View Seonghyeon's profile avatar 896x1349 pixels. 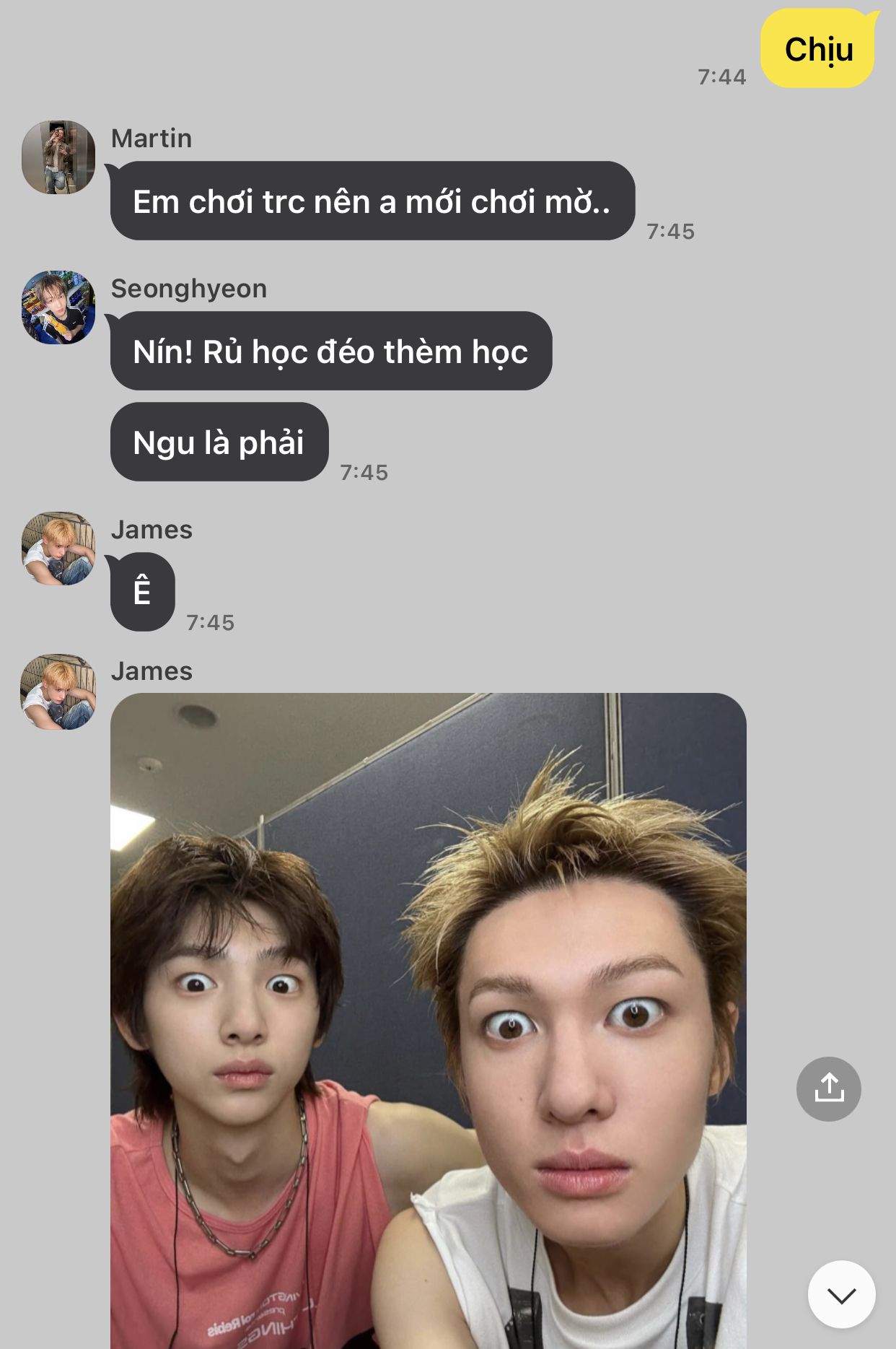[x=58, y=307]
